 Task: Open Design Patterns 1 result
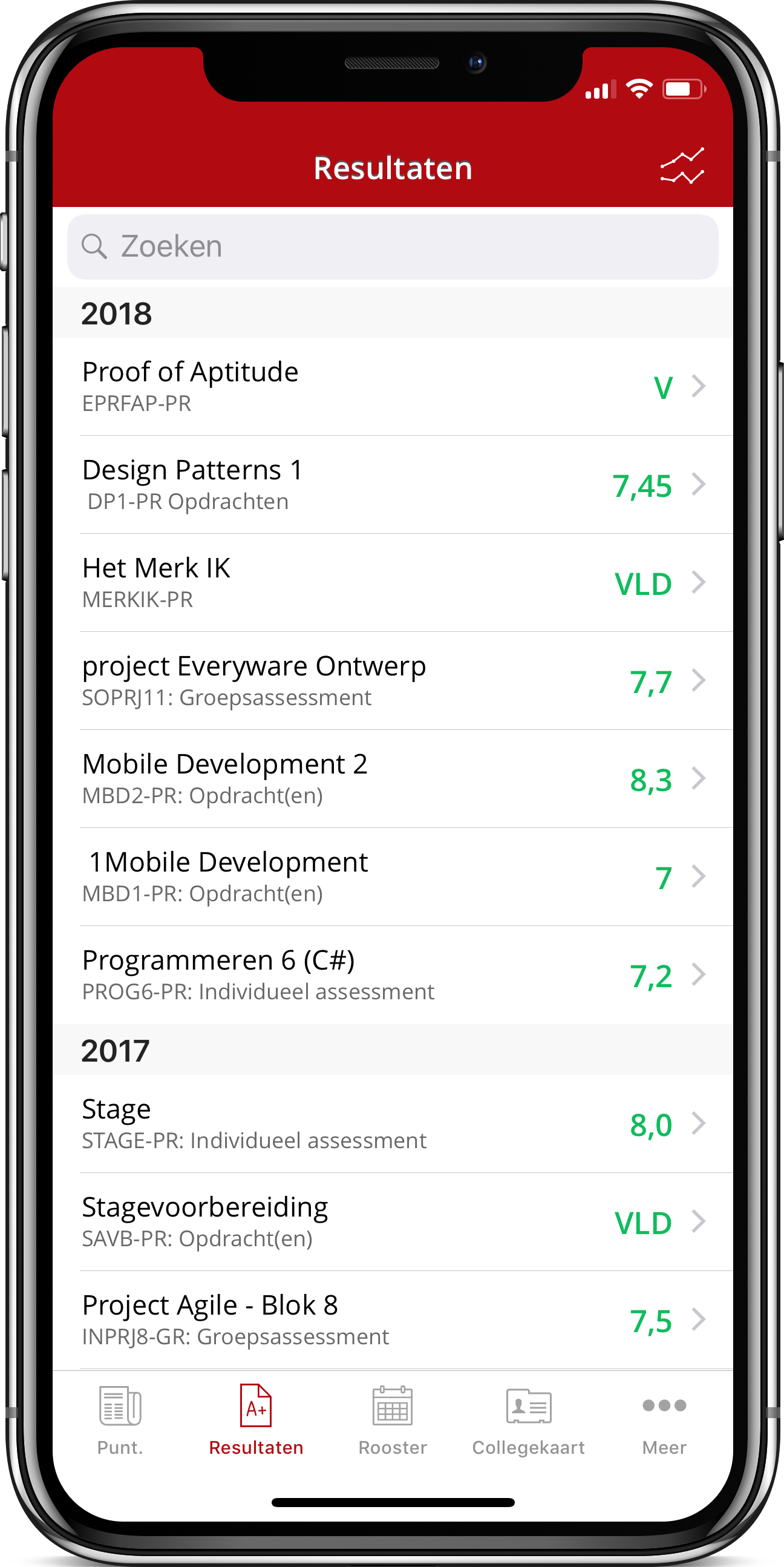pos(393,485)
